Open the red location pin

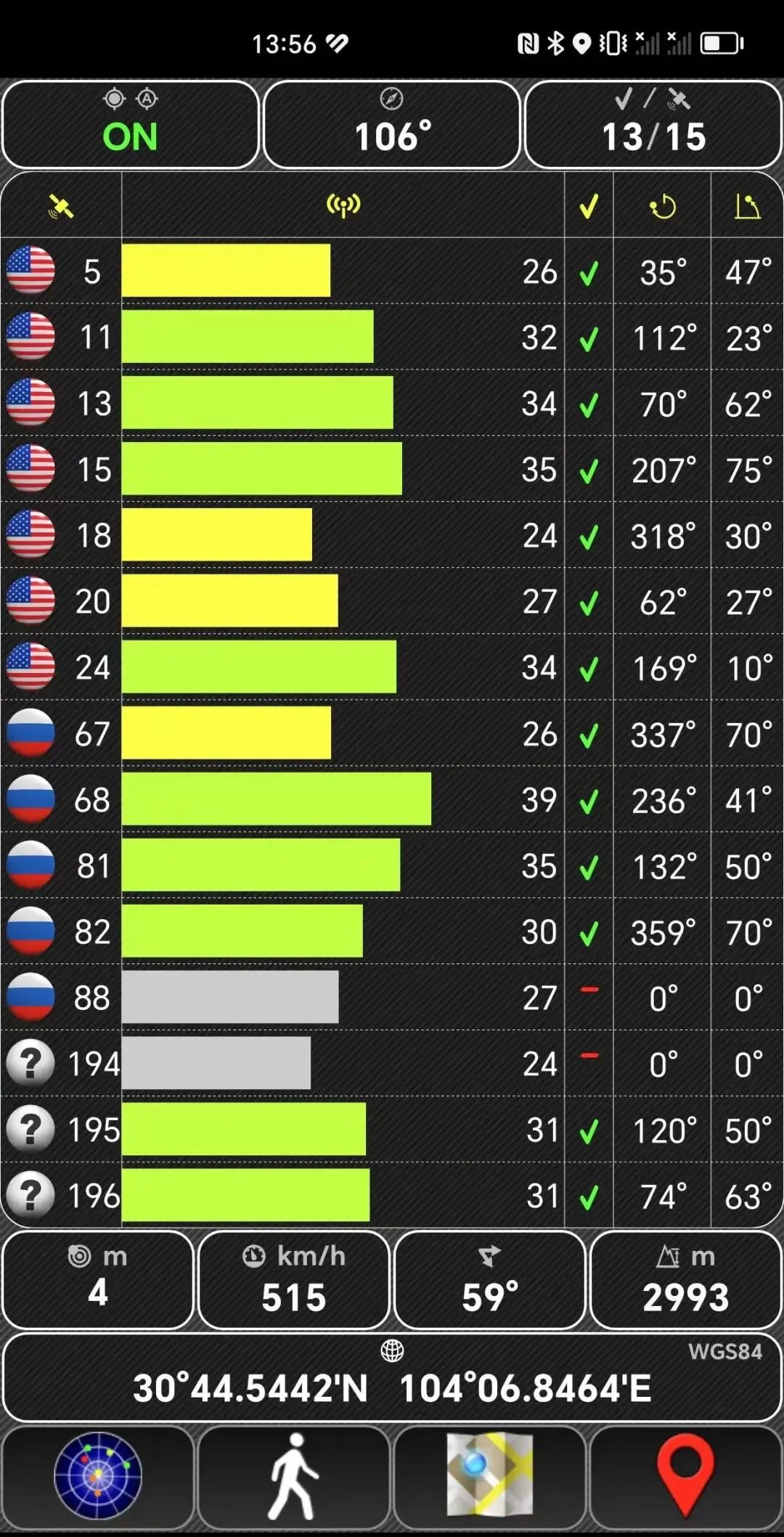[x=685, y=1476]
